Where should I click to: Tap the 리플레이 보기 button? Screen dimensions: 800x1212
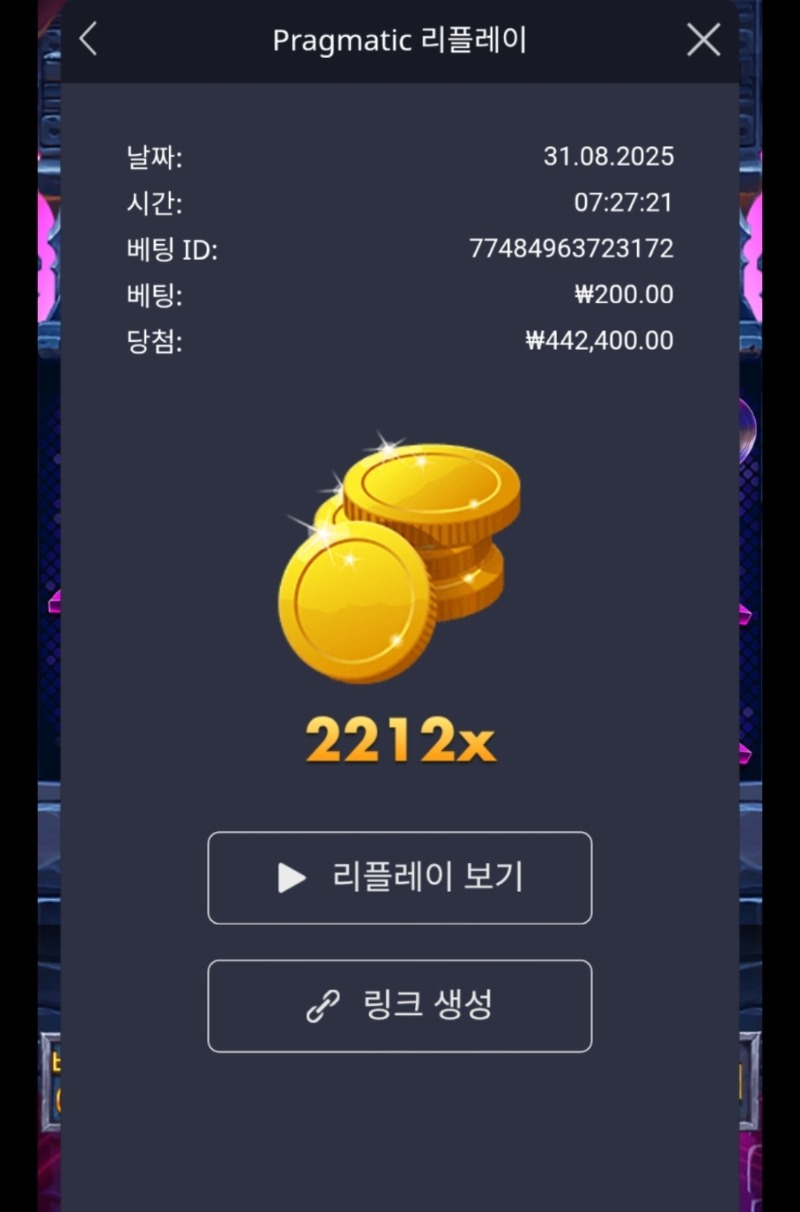tap(400, 878)
